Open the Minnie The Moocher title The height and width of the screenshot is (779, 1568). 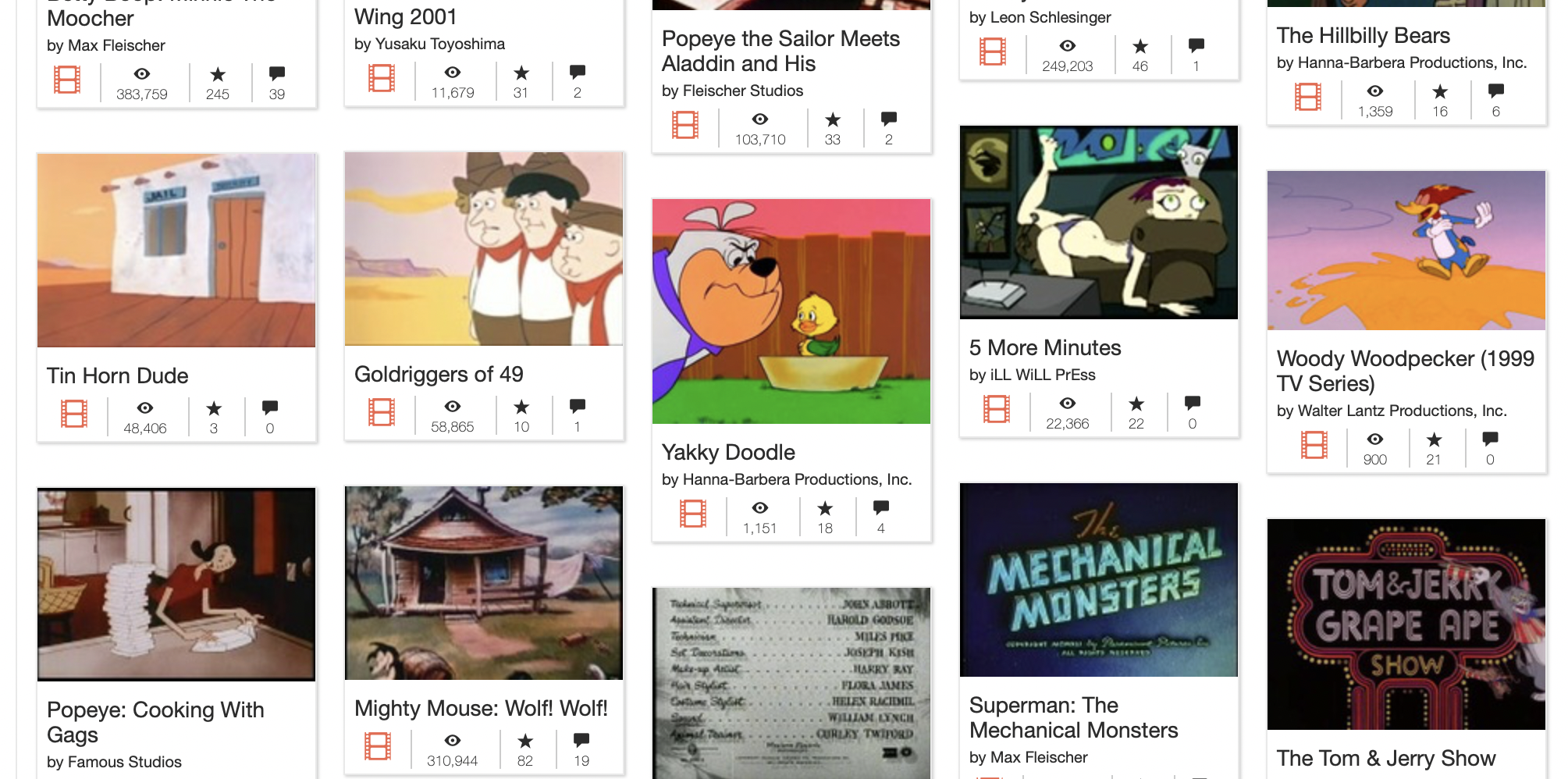point(91,17)
